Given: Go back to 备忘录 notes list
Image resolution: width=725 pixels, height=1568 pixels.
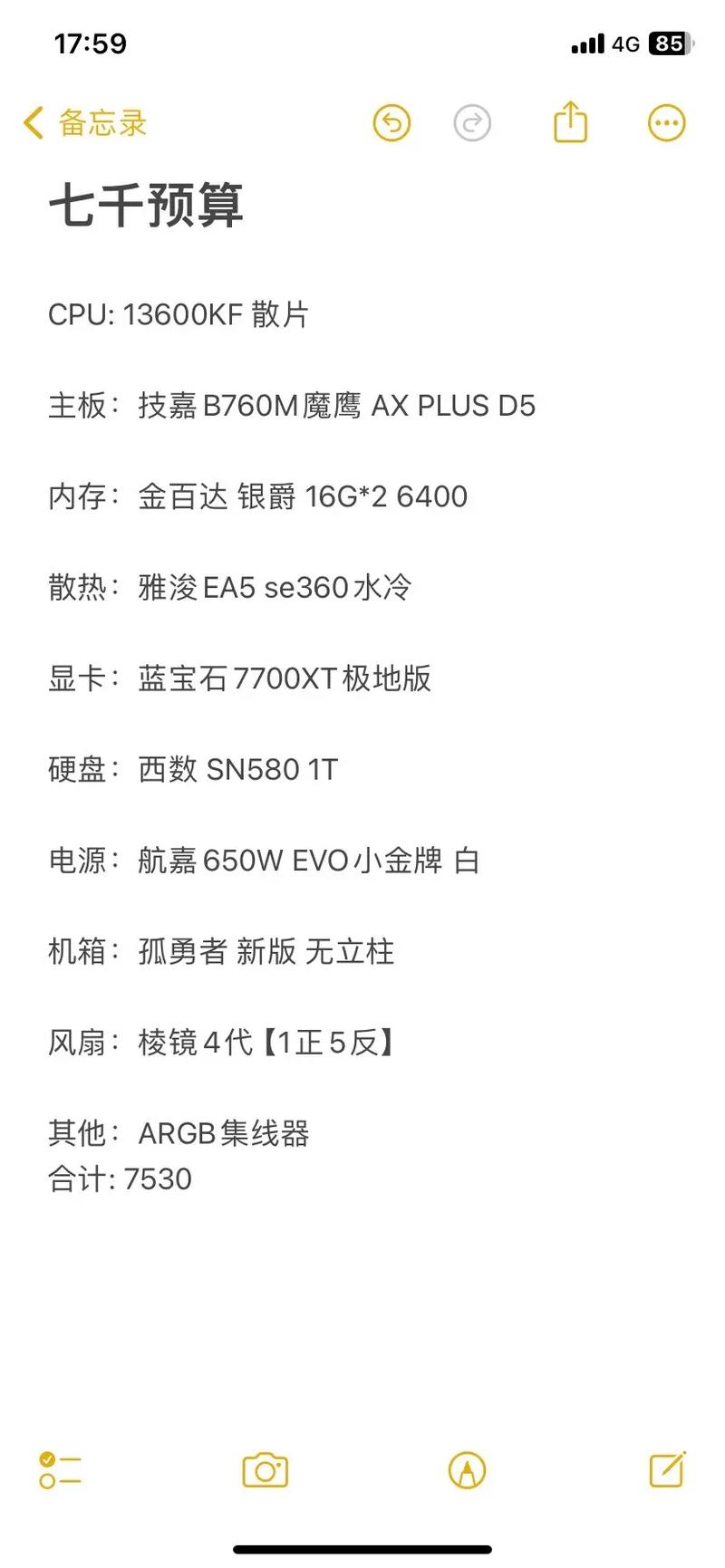Looking at the screenshot, I should (x=82, y=122).
